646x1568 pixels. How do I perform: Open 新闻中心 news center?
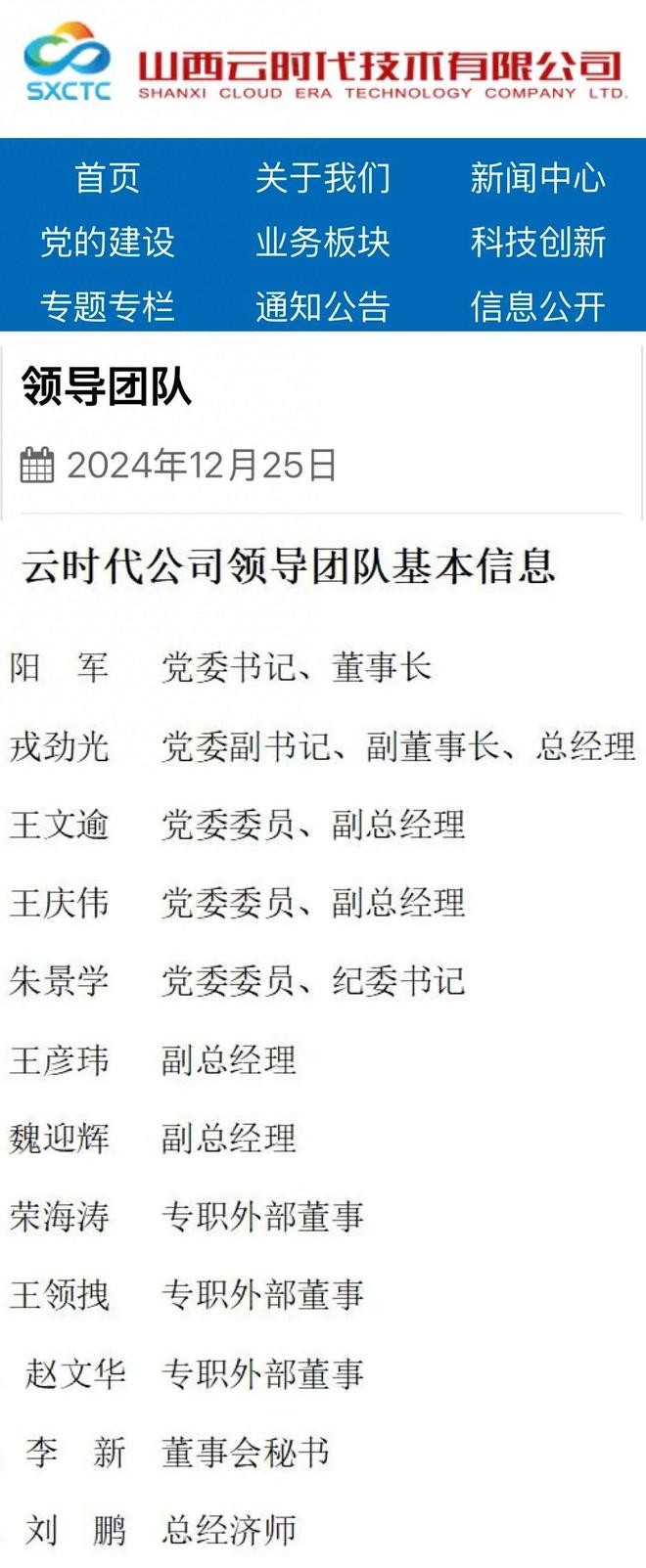pyautogui.click(x=537, y=178)
